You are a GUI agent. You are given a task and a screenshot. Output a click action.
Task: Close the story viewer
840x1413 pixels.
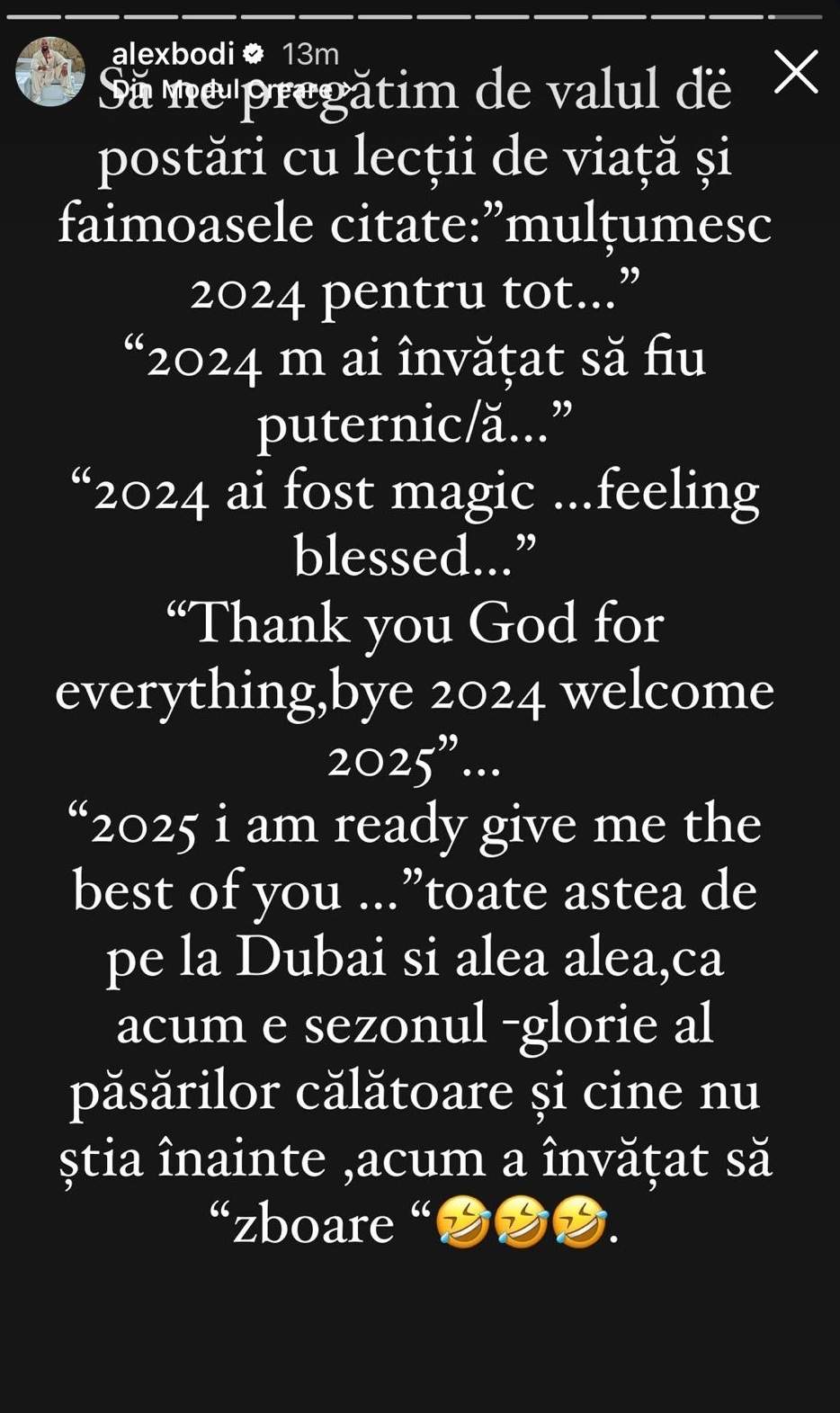pos(796,72)
